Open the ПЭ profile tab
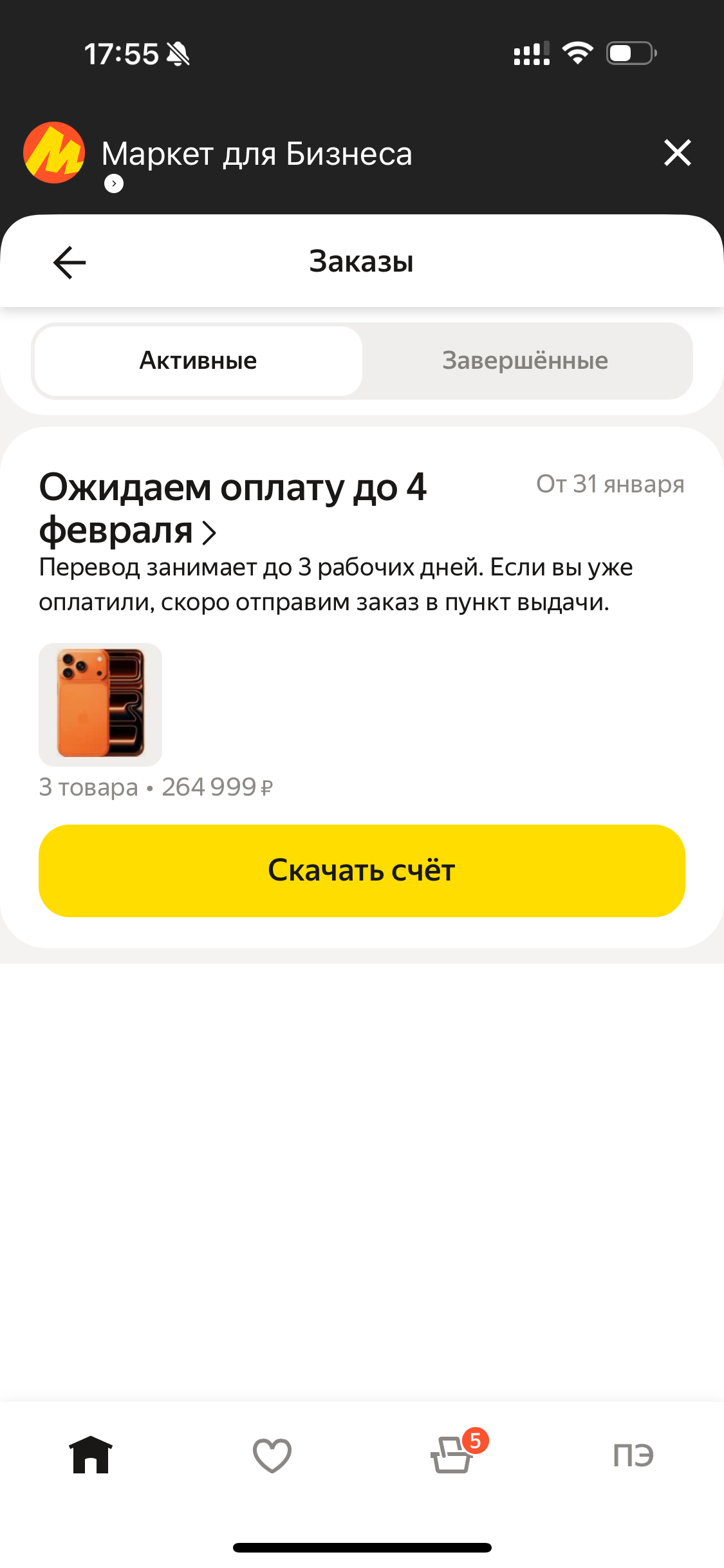 click(x=633, y=1455)
